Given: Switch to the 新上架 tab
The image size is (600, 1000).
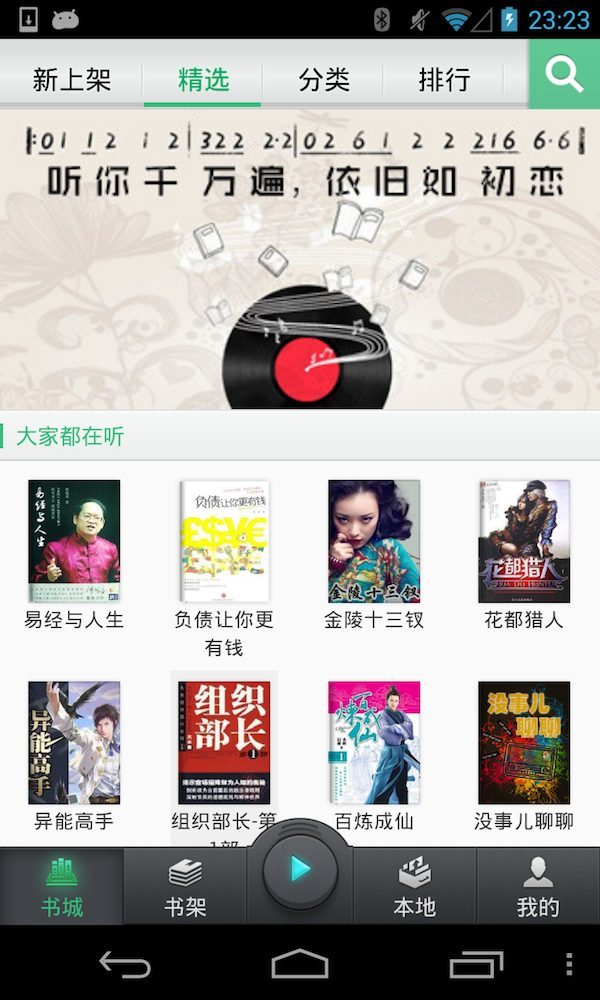Looking at the screenshot, I should point(72,79).
